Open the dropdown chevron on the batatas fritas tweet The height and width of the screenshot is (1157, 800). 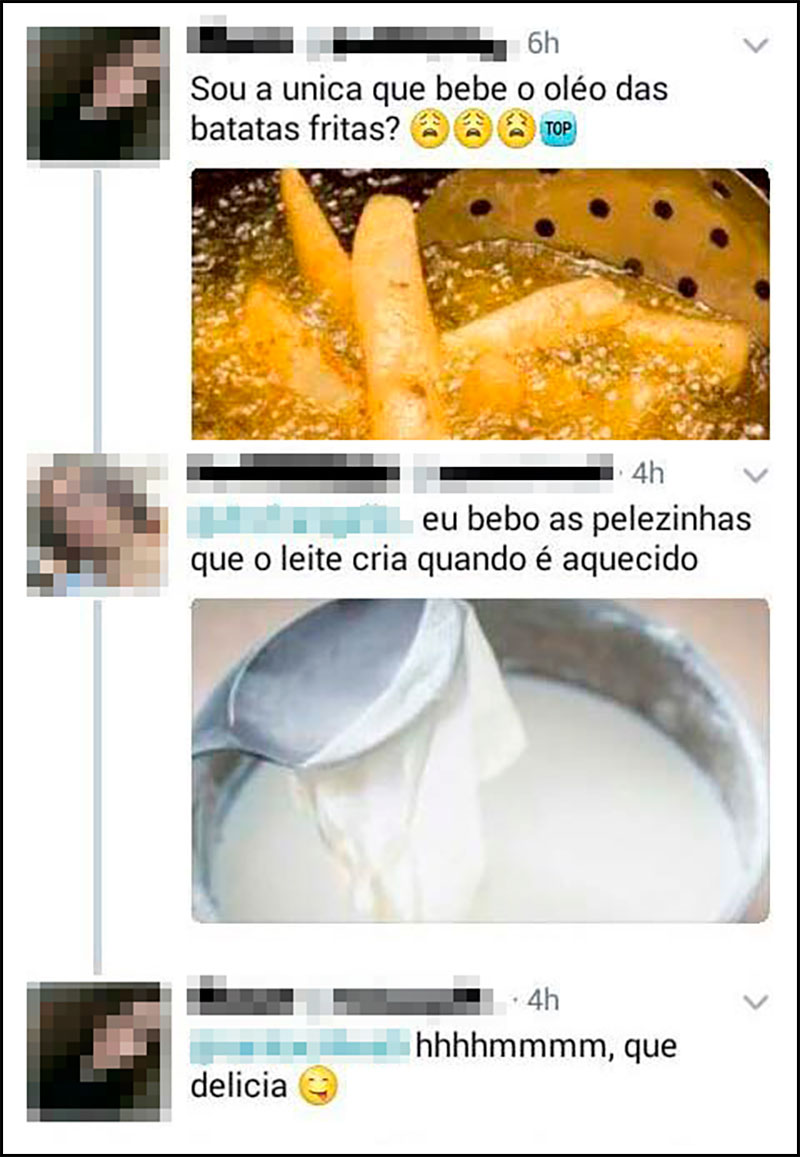click(757, 45)
